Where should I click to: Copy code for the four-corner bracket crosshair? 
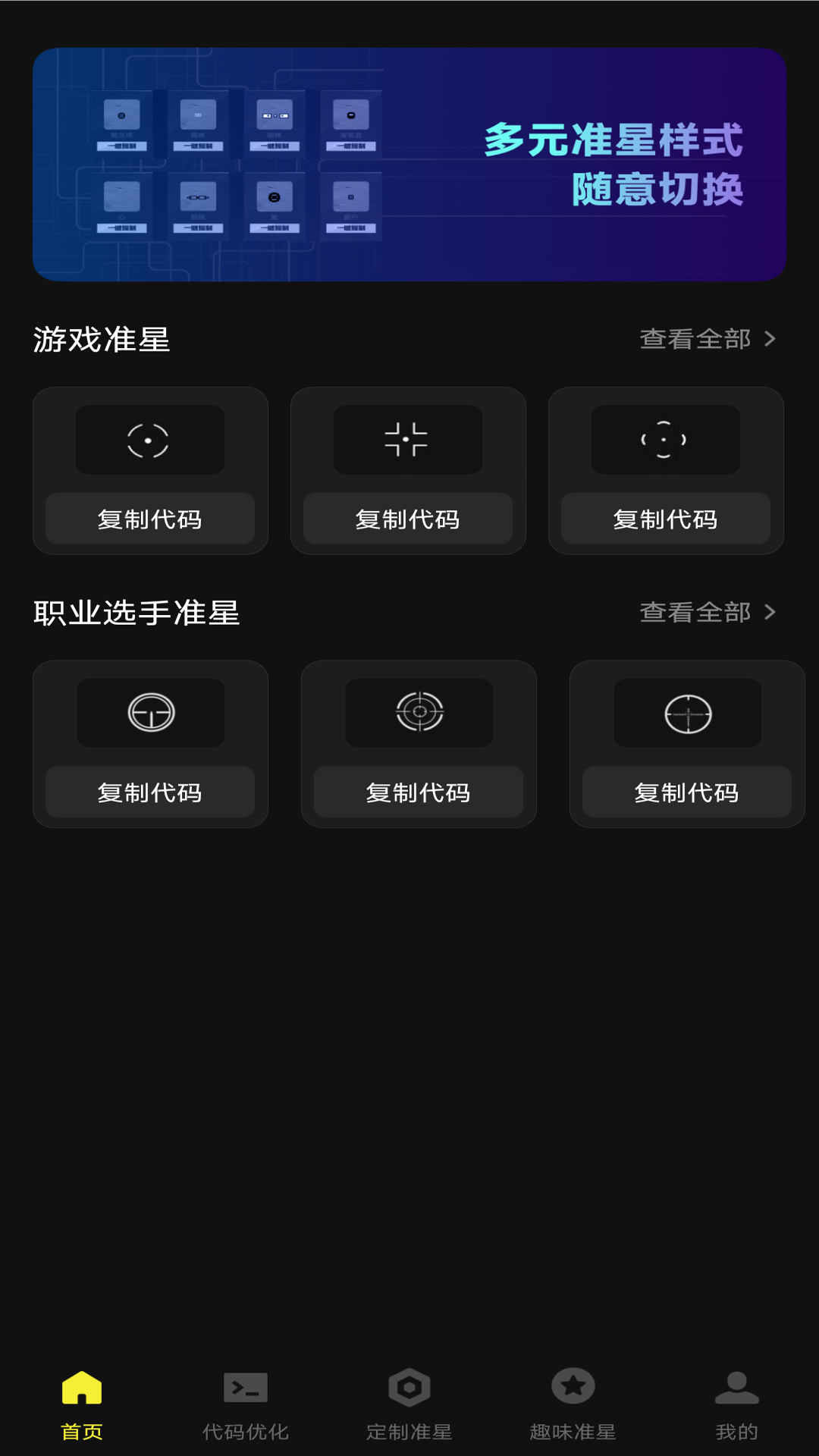[408, 519]
